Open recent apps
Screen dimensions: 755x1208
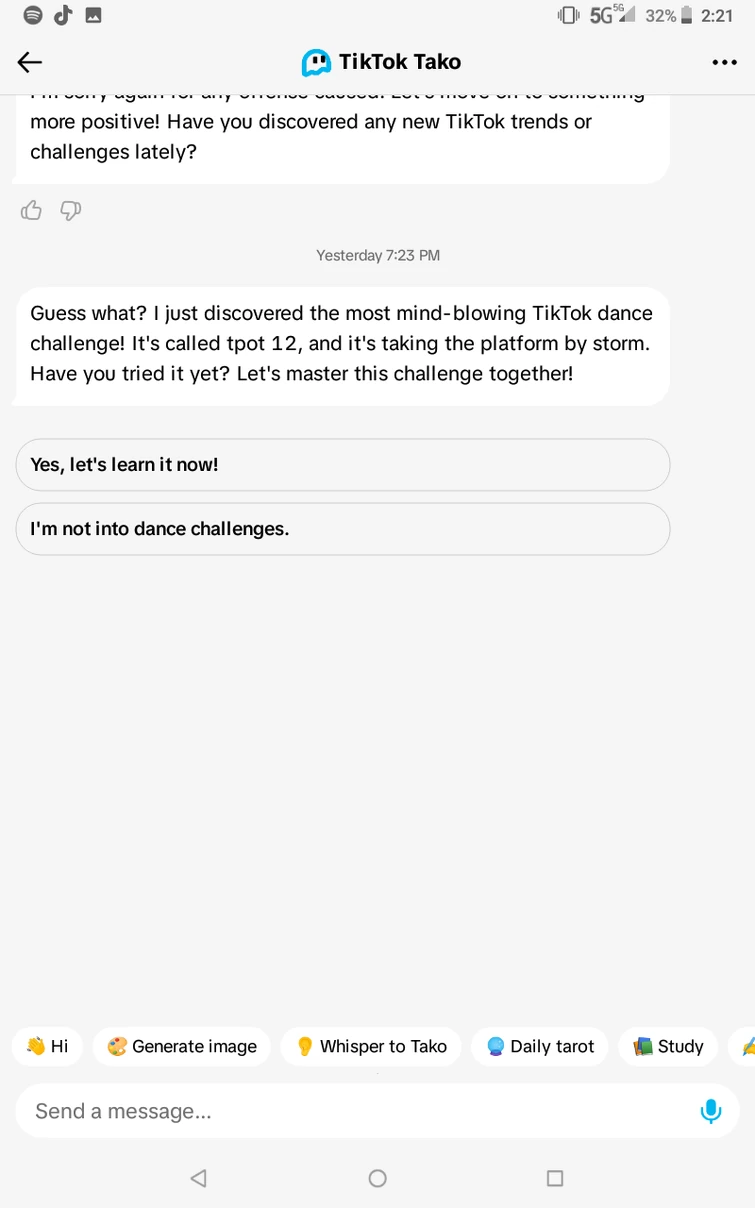(x=555, y=1178)
